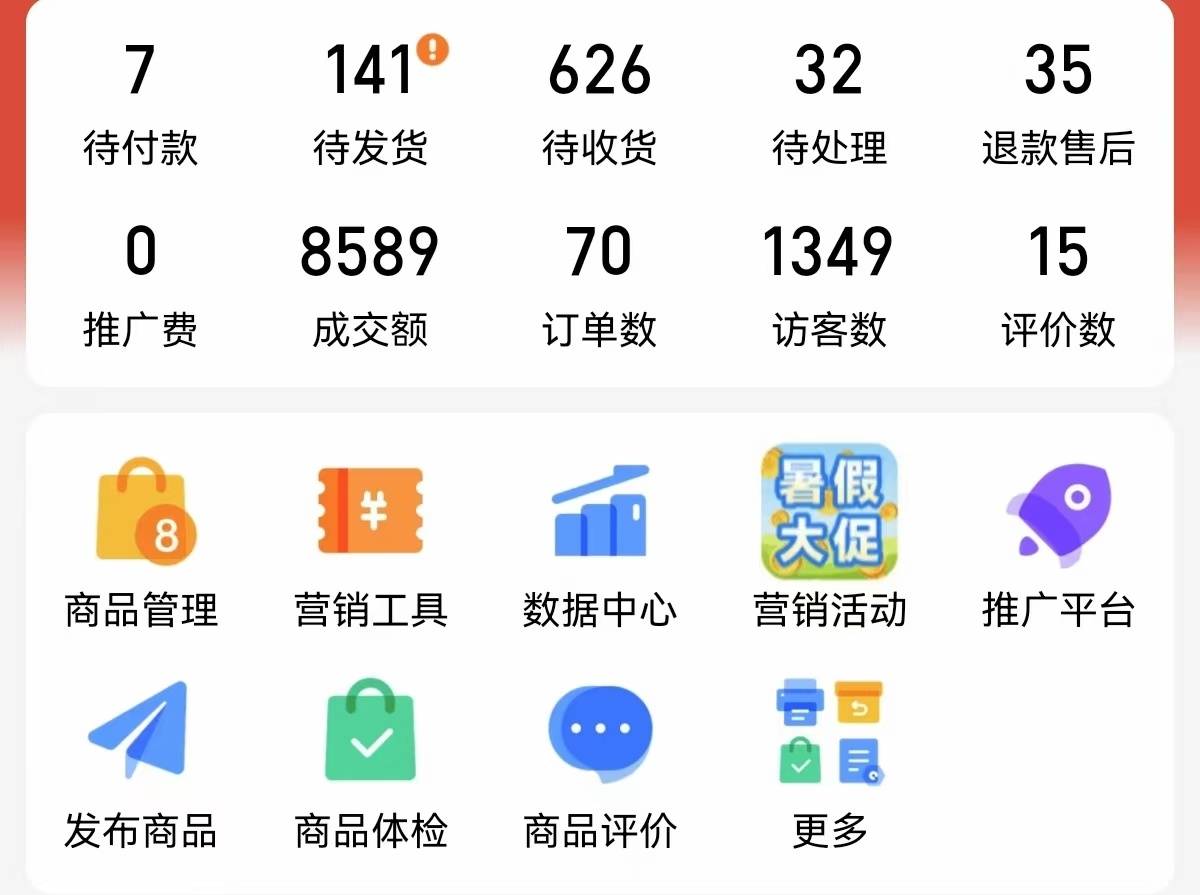Check the 待处理 items

click(x=829, y=105)
